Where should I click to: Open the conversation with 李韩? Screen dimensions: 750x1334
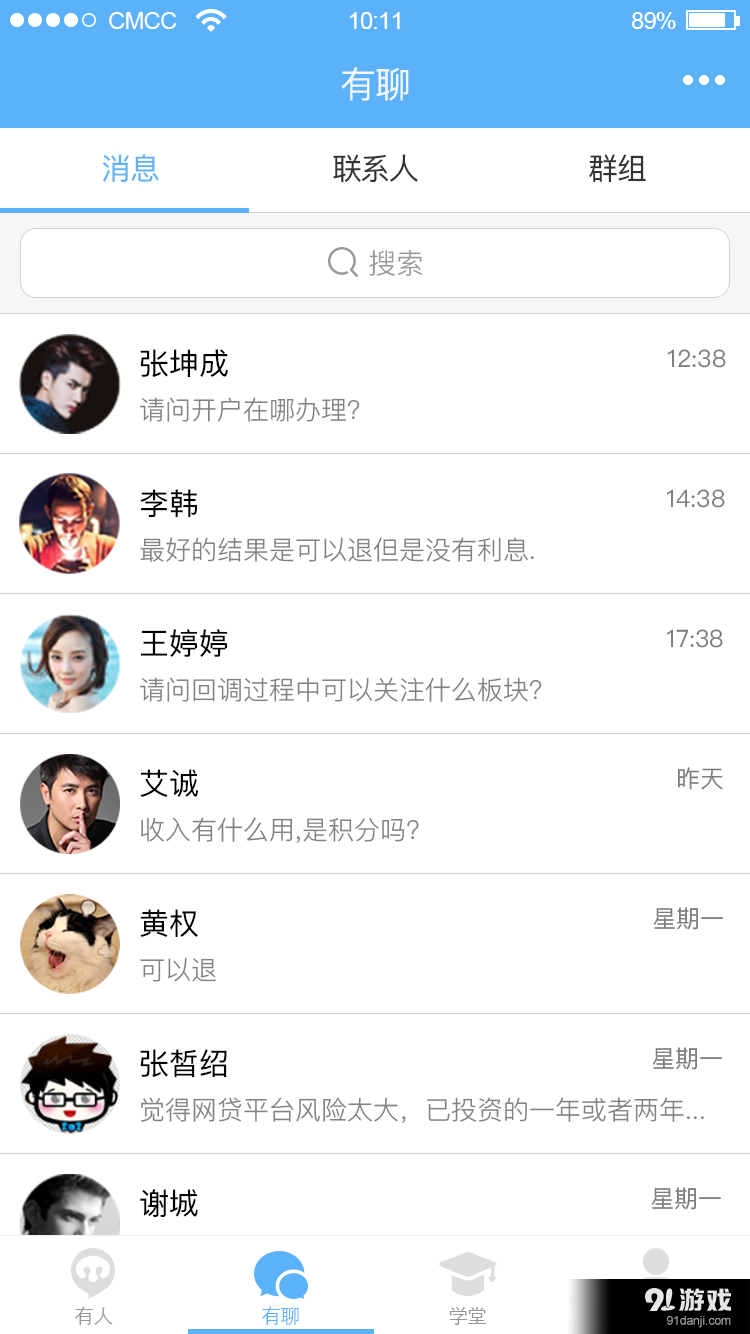pos(375,524)
